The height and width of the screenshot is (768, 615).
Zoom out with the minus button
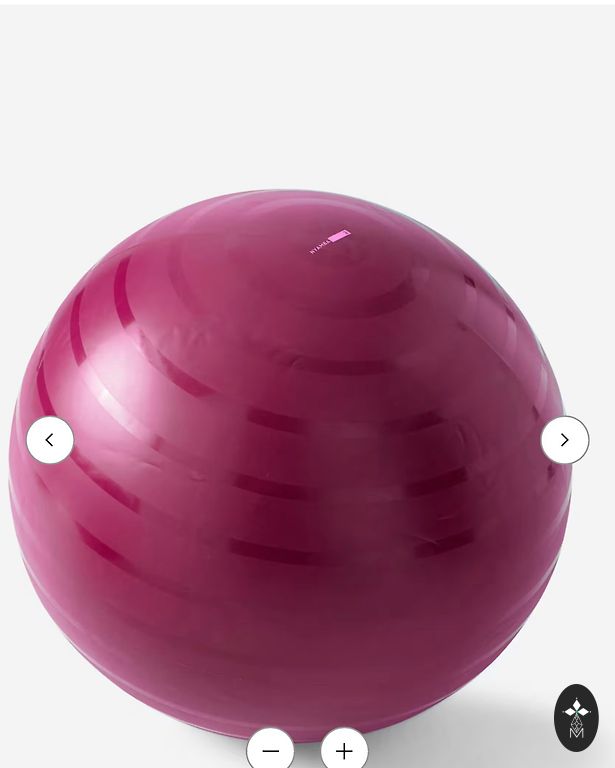coord(271,750)
